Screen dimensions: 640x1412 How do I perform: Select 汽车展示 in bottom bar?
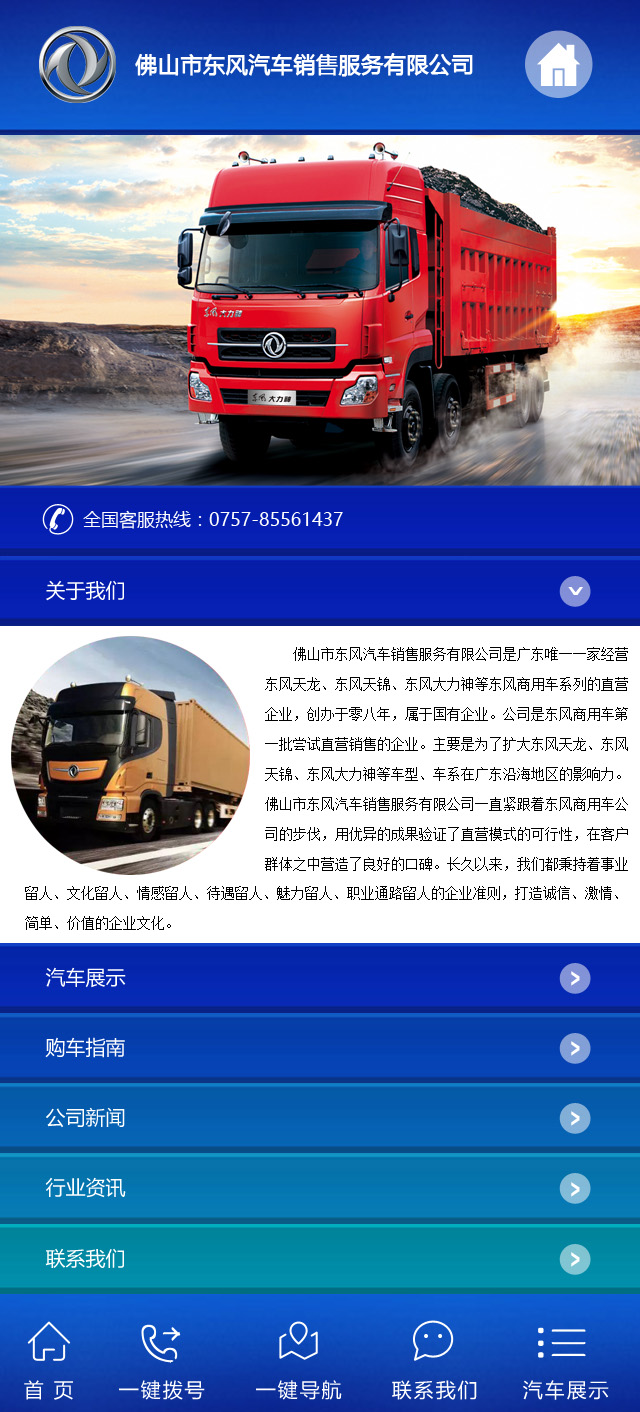click(565, 1360)
